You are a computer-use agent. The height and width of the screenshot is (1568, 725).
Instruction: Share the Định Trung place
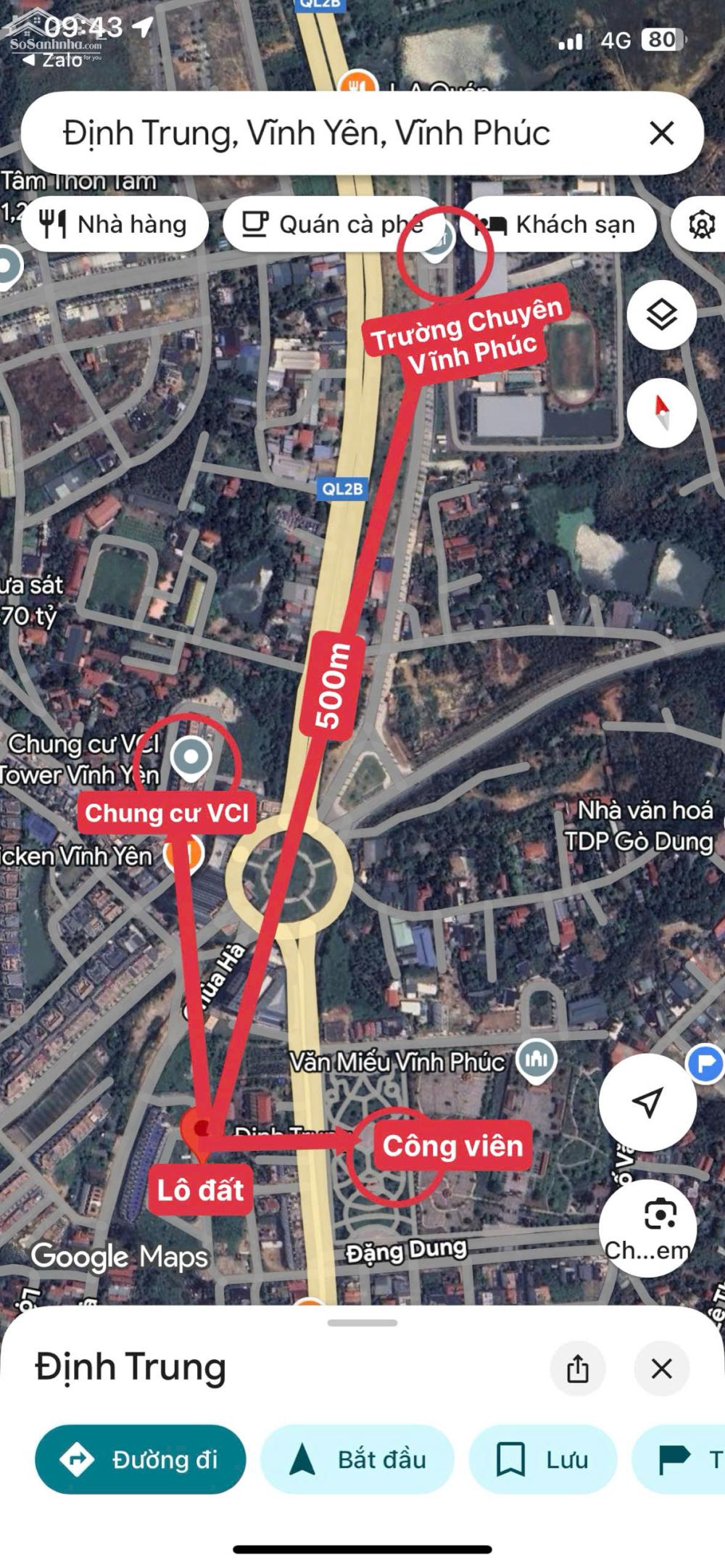click(x=578, y=1369)
